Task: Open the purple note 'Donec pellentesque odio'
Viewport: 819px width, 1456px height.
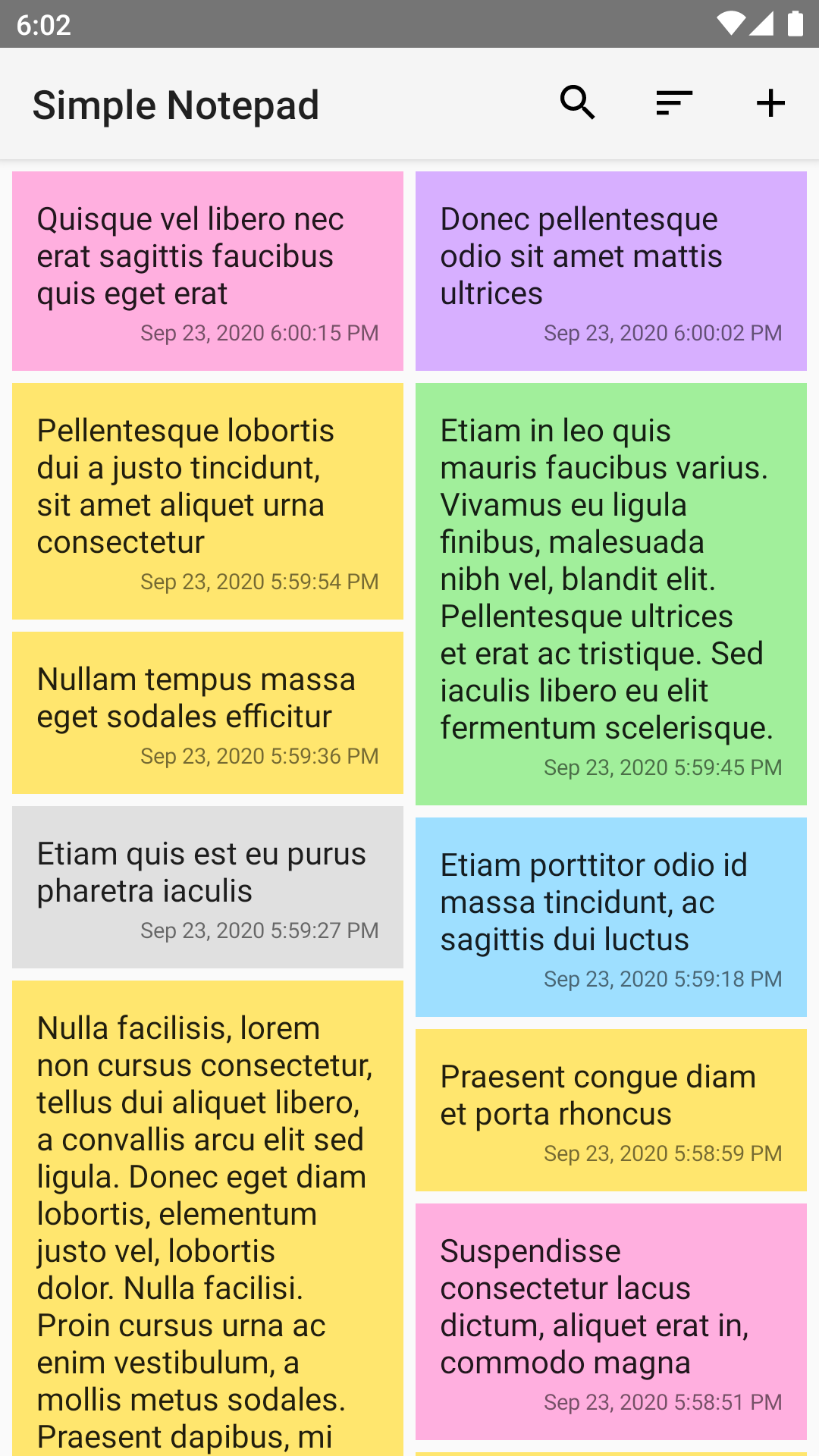Action: click(611, 271)
